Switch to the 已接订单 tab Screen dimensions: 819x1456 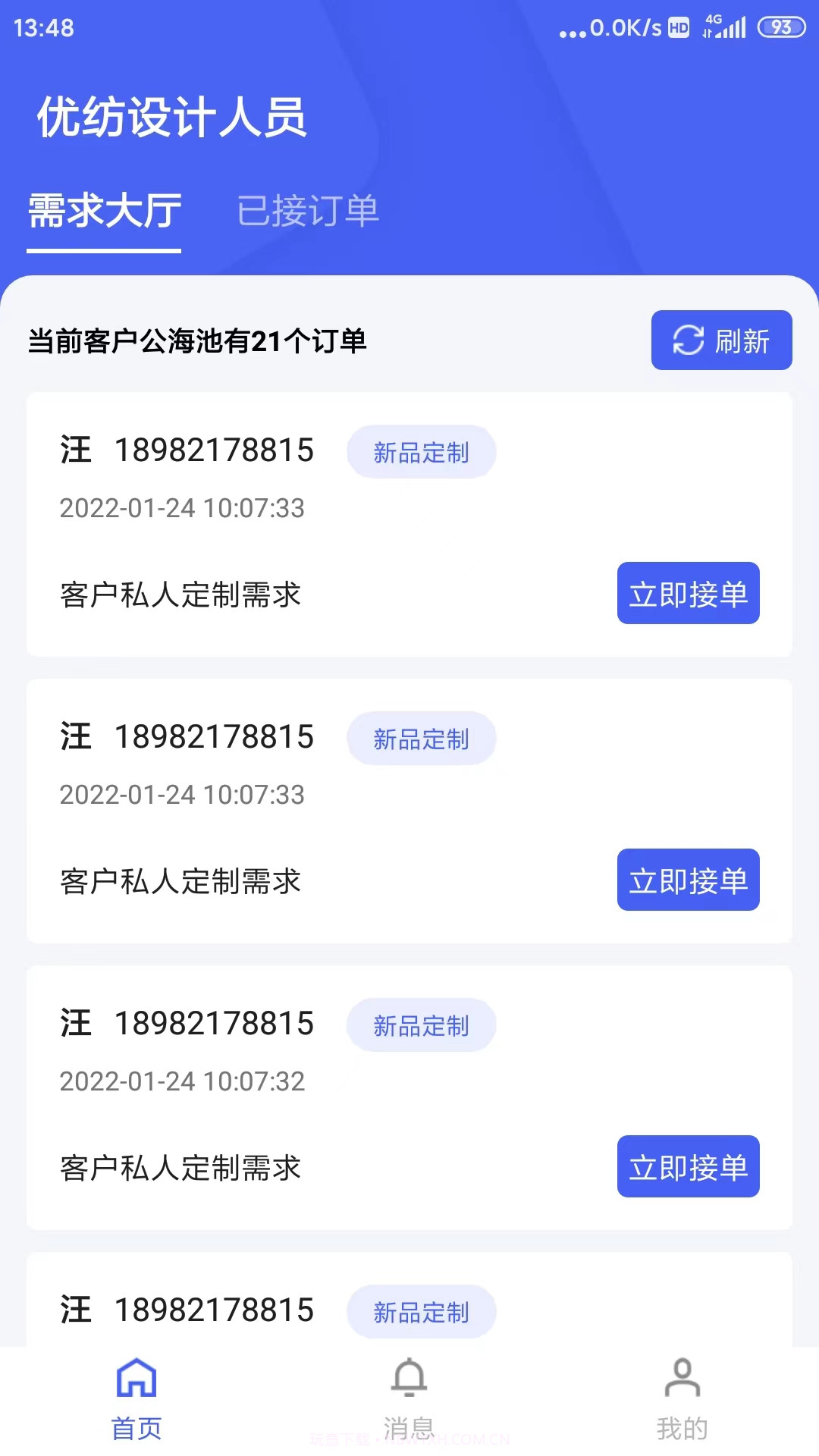(308, 212)
